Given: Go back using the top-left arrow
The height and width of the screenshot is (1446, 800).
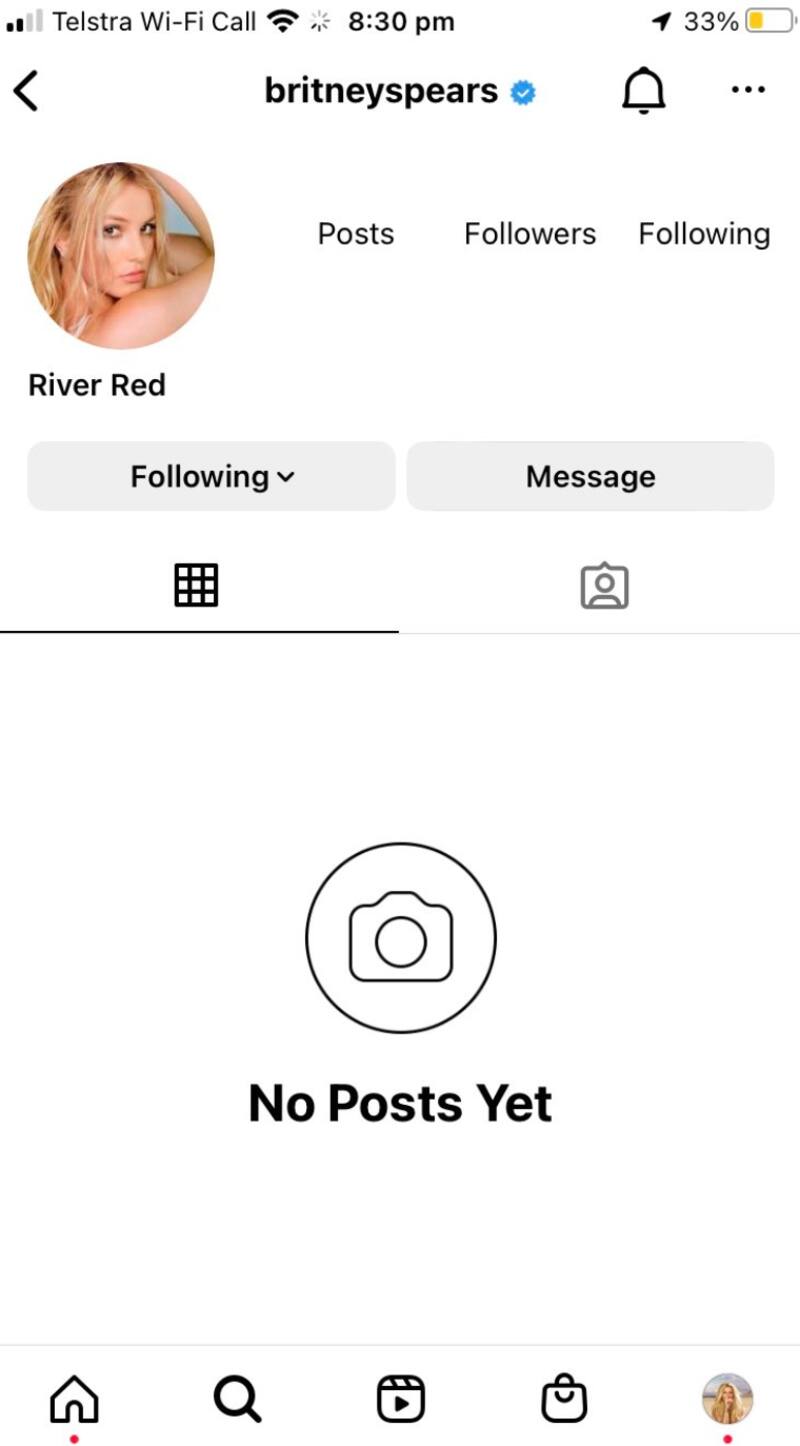Looking at the screenshot, I should click(26, 92).
